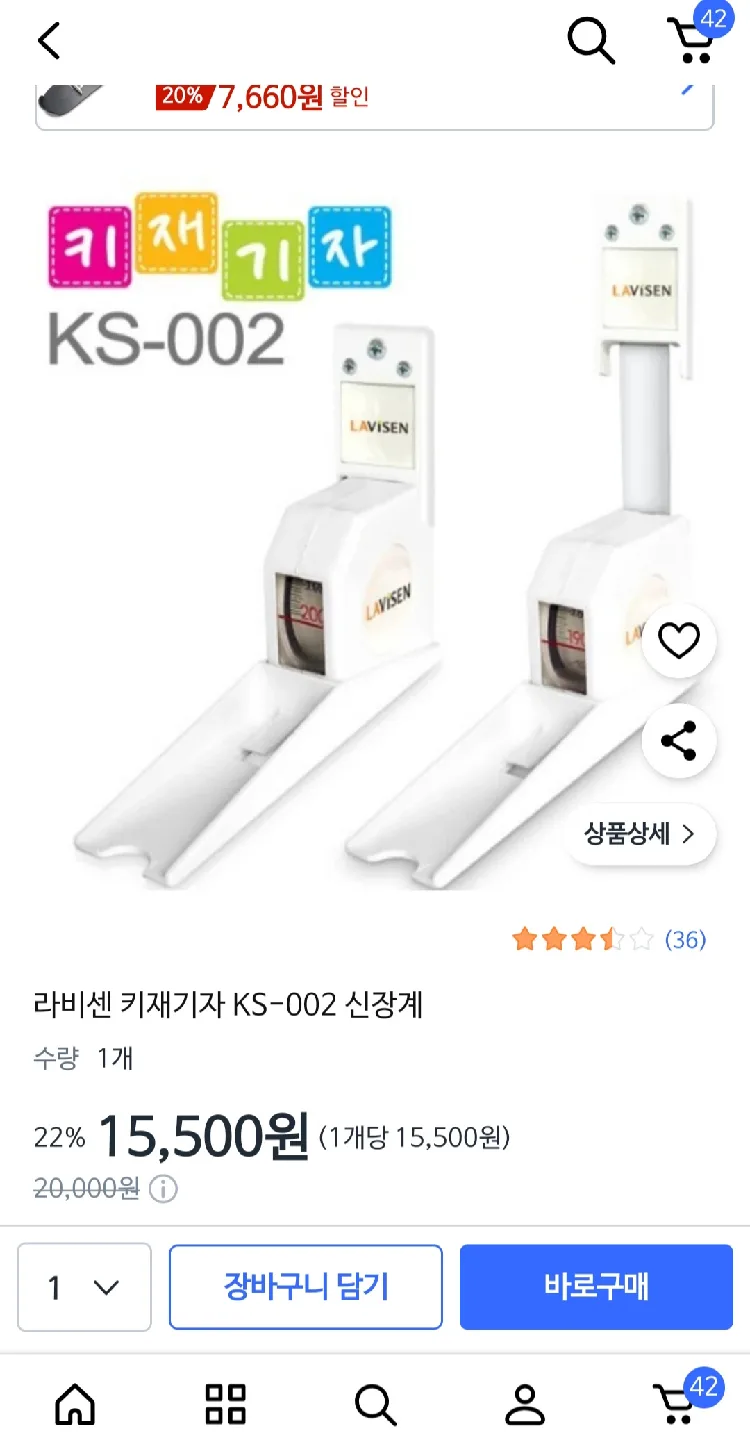Open the quantity dropdown
Image resolution: width=750 pixels, height=1440 pixels.
(84, 1287)
